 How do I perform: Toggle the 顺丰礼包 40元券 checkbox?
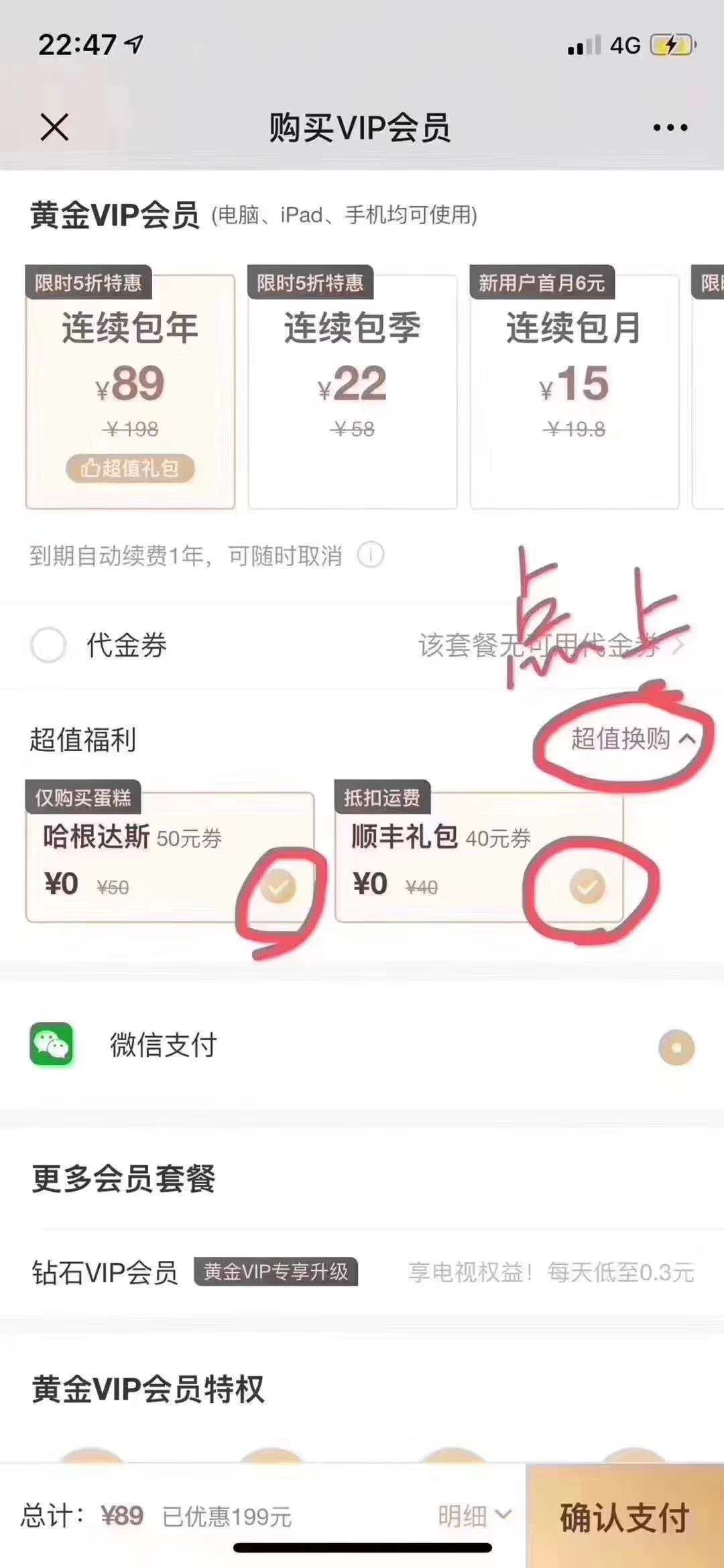pos(587,887)
